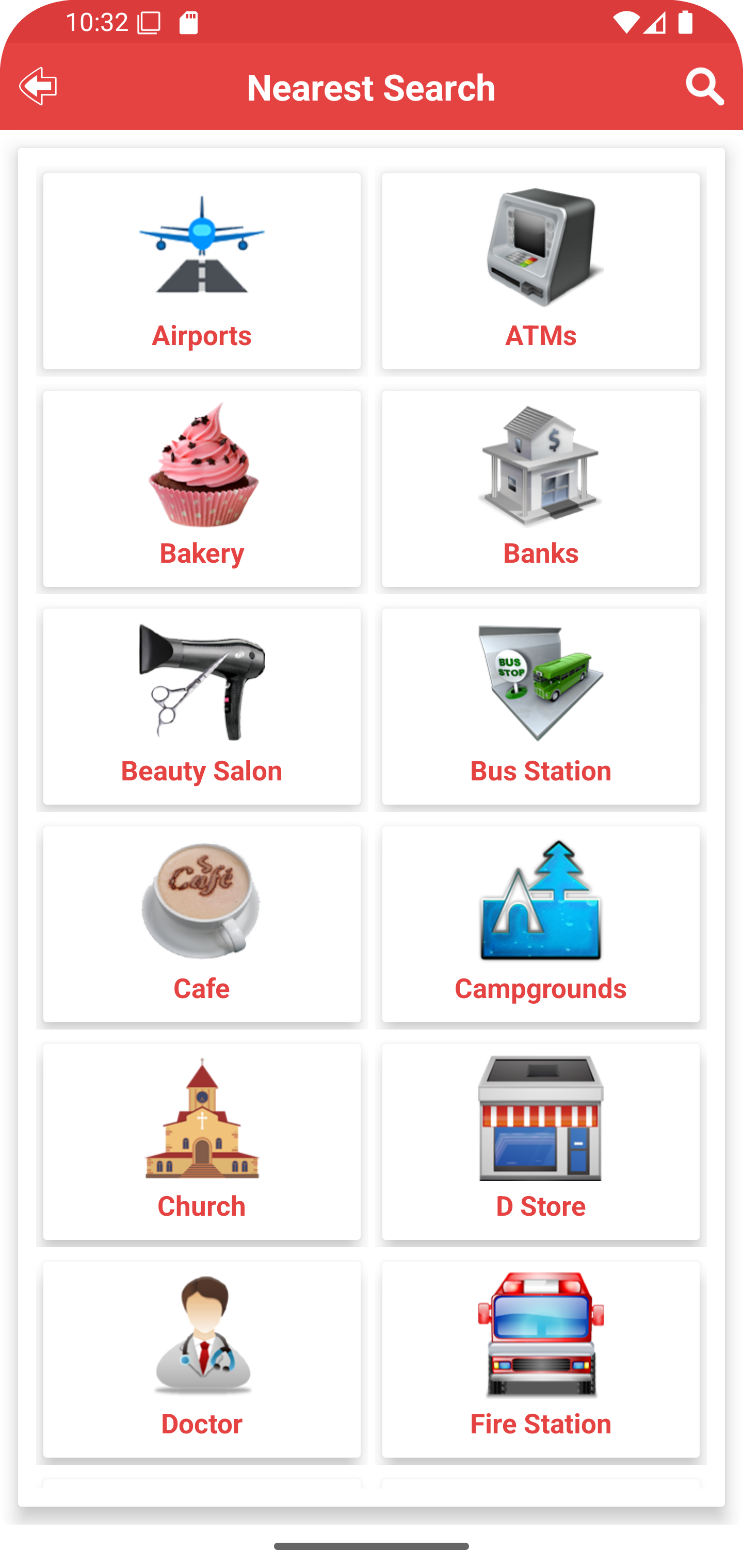Viewport: 743px width, 1568px height.
Task: Open the D Store tile
Action: 540,1142
